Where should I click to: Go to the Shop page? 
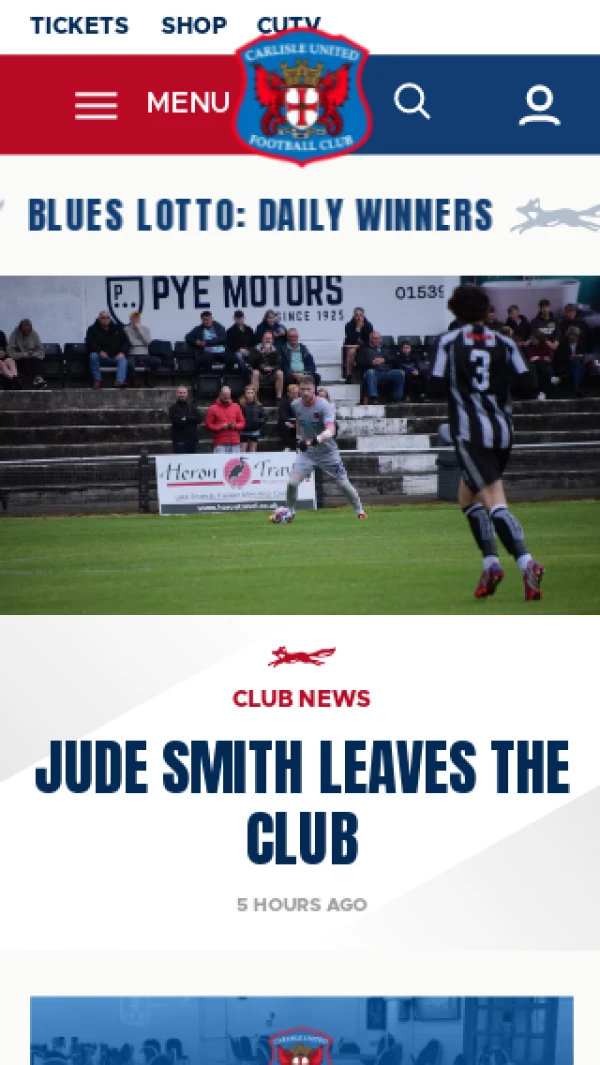click(194, 26)
